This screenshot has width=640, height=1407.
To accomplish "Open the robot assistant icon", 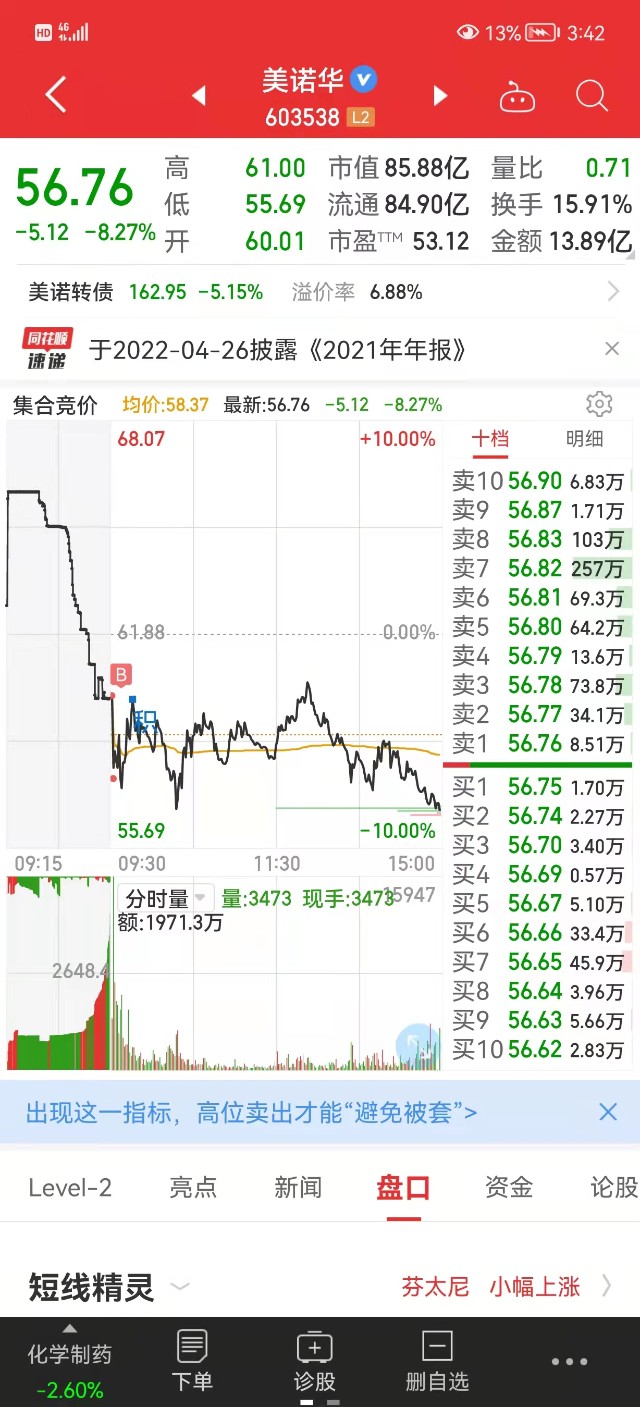I will pos(517,97).
